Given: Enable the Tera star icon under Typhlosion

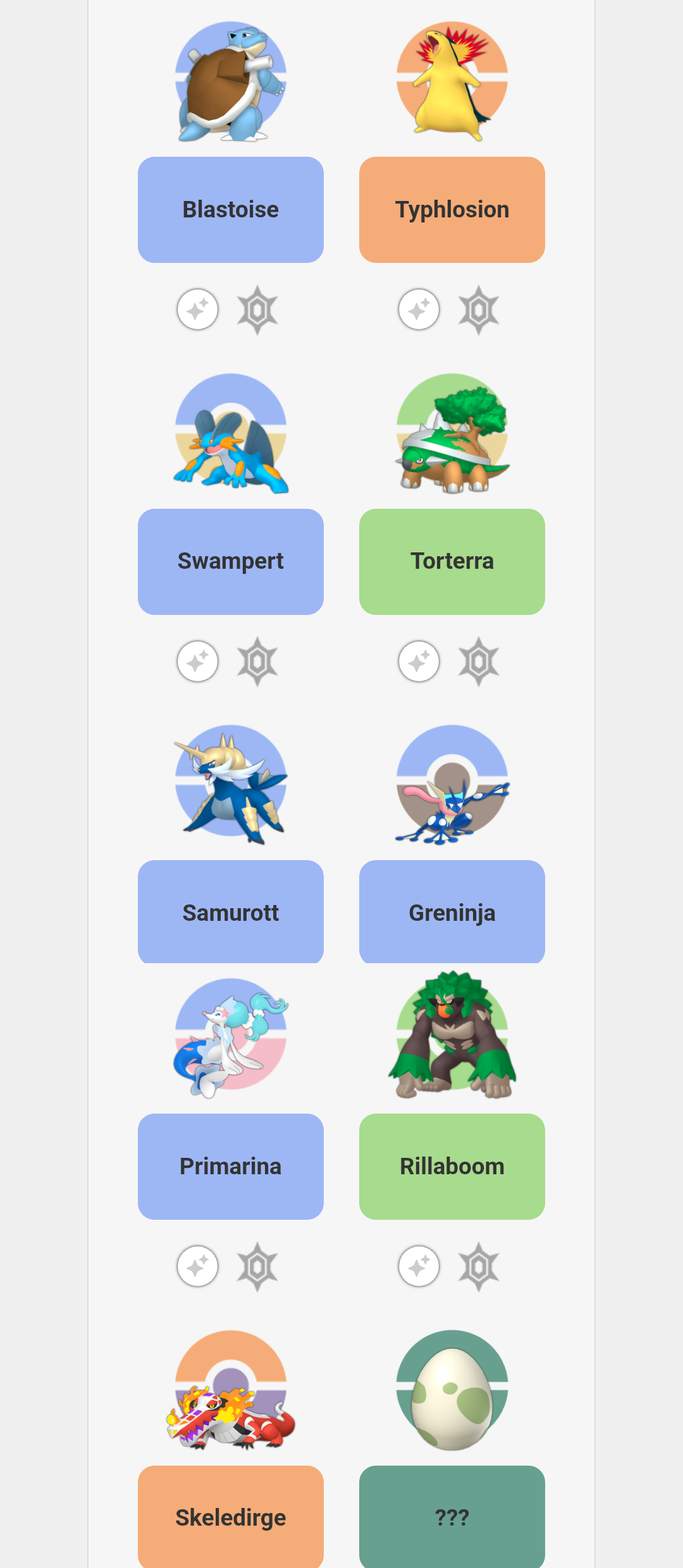Looking at the screenshot, I should [x=479, y=310].
